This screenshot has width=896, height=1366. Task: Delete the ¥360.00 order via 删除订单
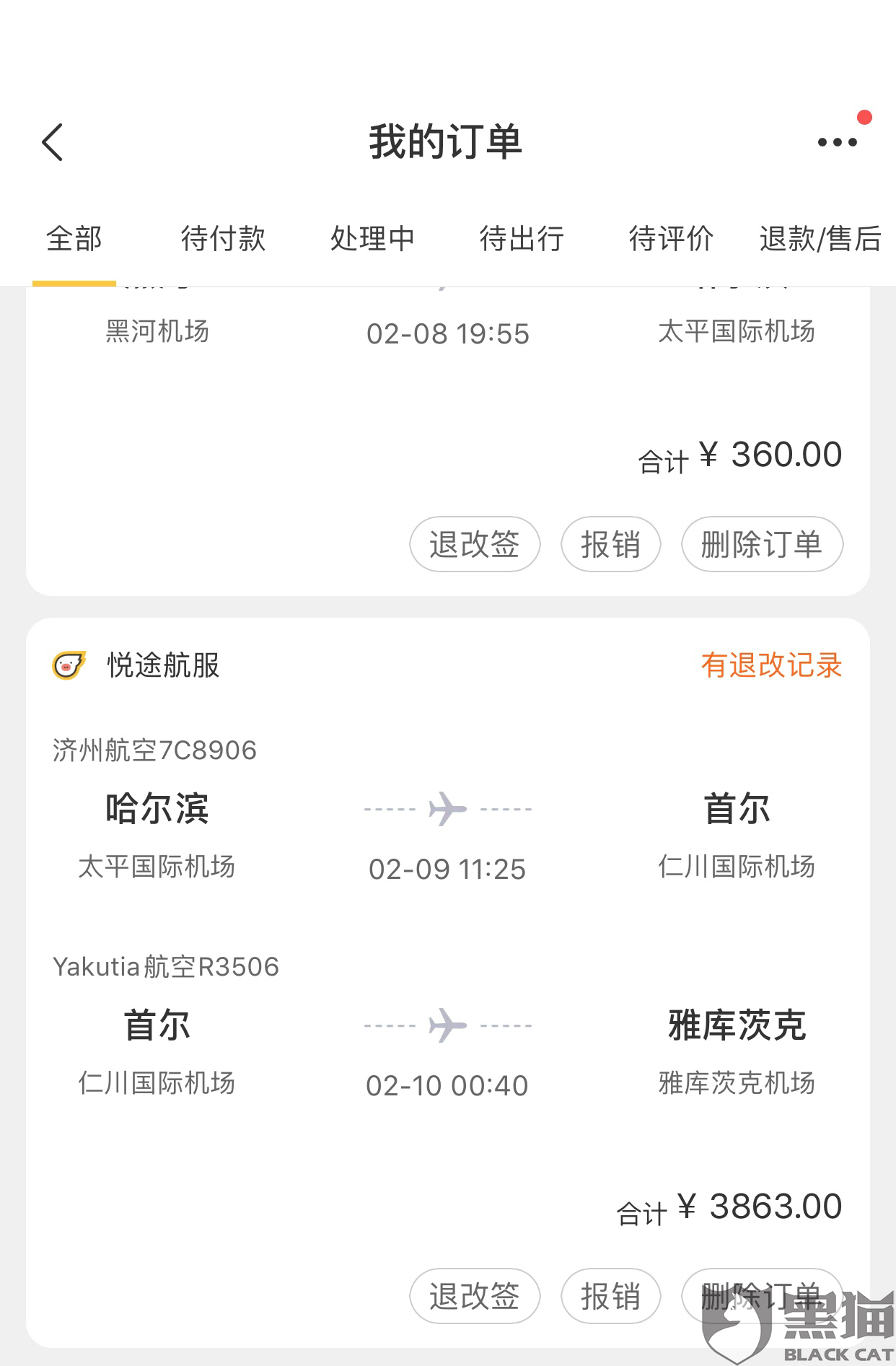762,544
